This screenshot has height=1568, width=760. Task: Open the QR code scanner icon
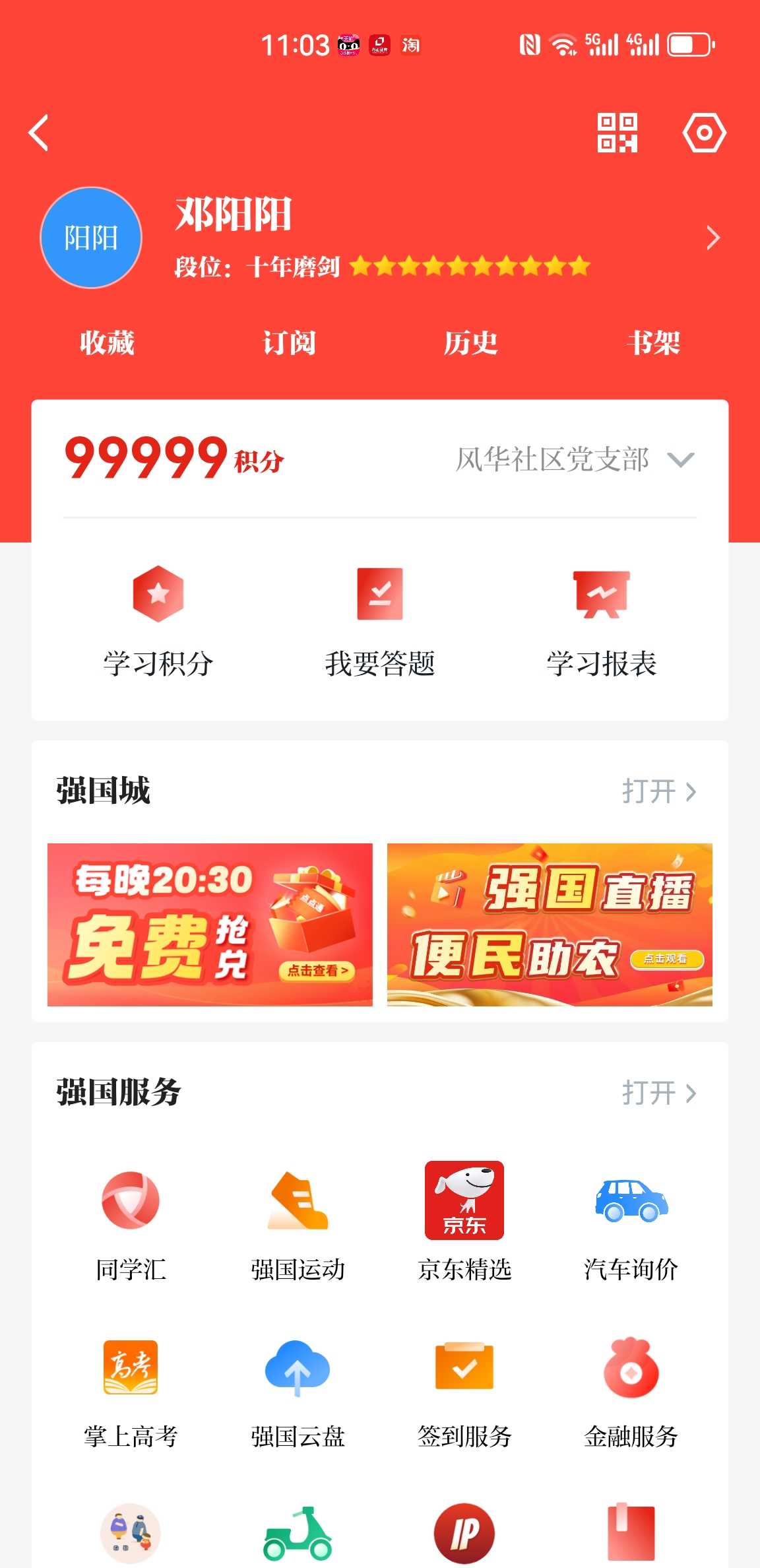pos(617,133)
